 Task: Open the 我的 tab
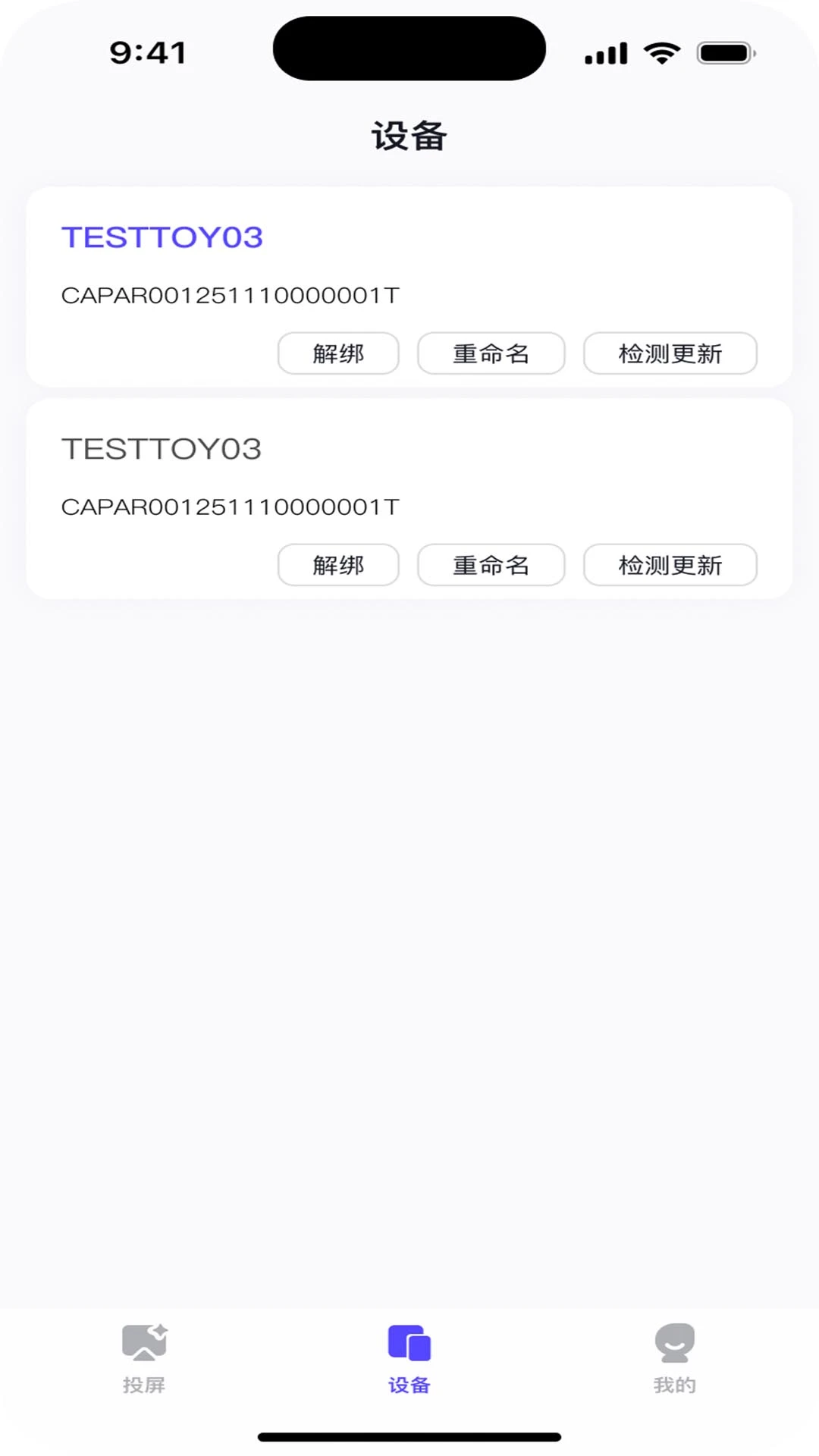[x=674, y=1357]
